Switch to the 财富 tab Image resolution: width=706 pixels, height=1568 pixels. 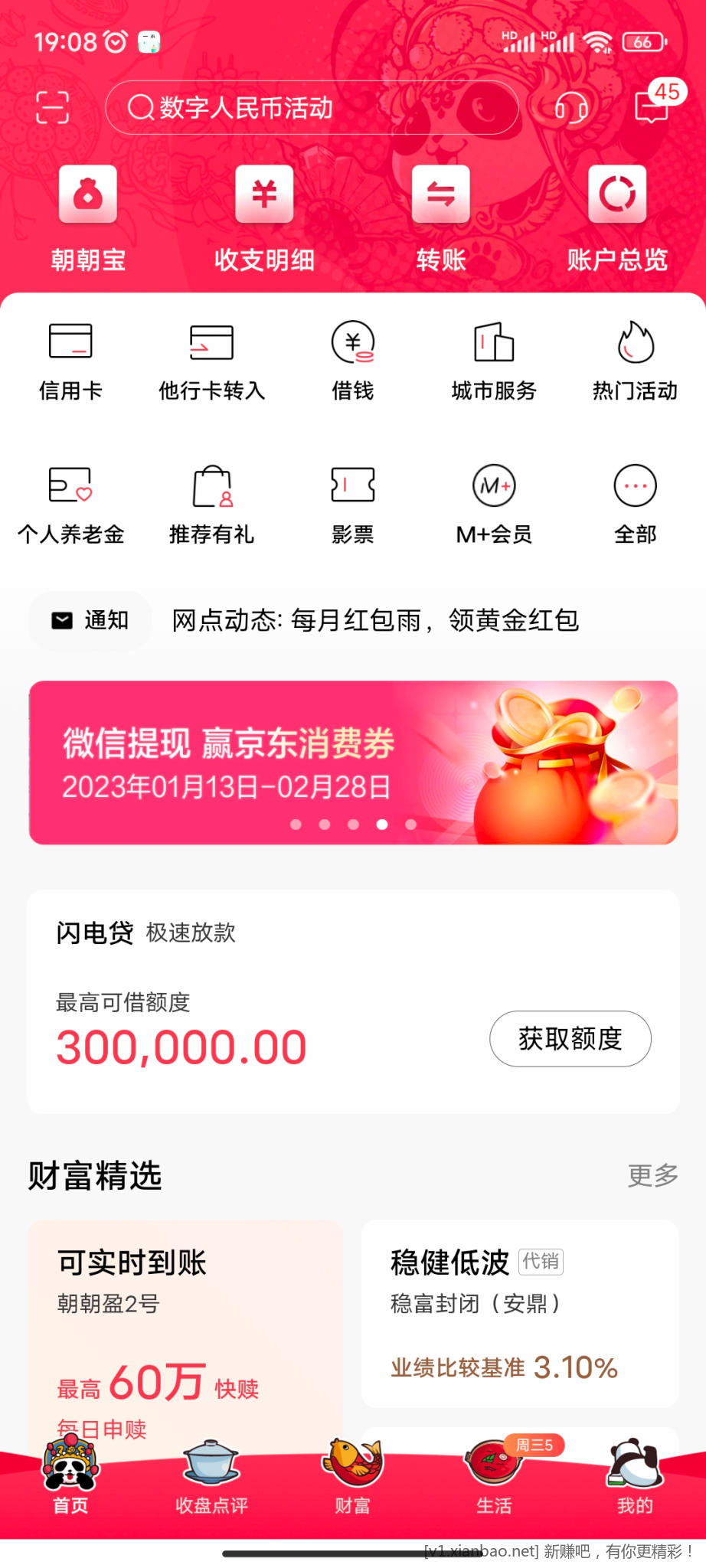tap(353, 1478)
